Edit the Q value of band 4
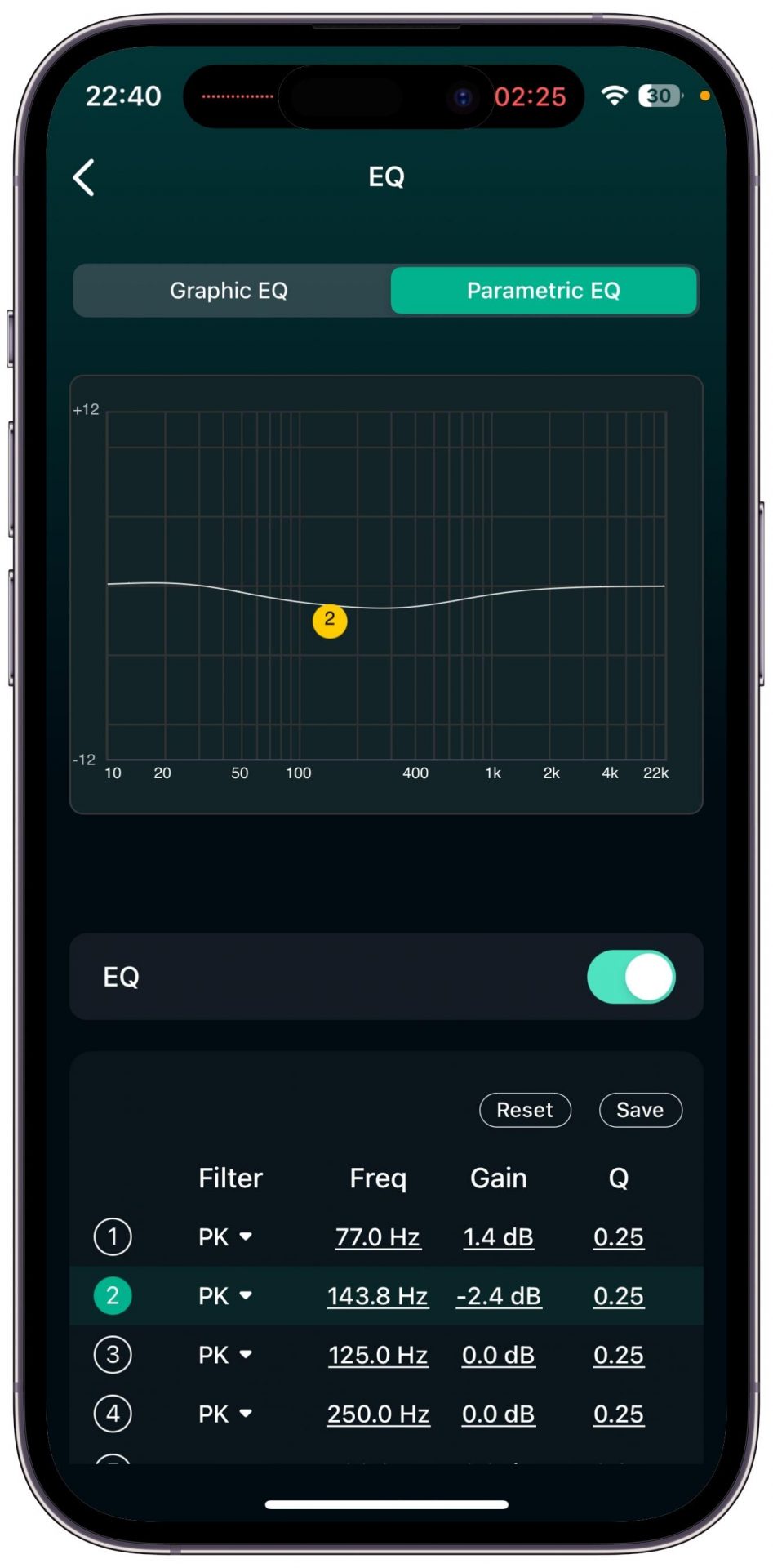Image resolution: width=773 pixels, height=1568 pixels. (x=619, y=1414)
